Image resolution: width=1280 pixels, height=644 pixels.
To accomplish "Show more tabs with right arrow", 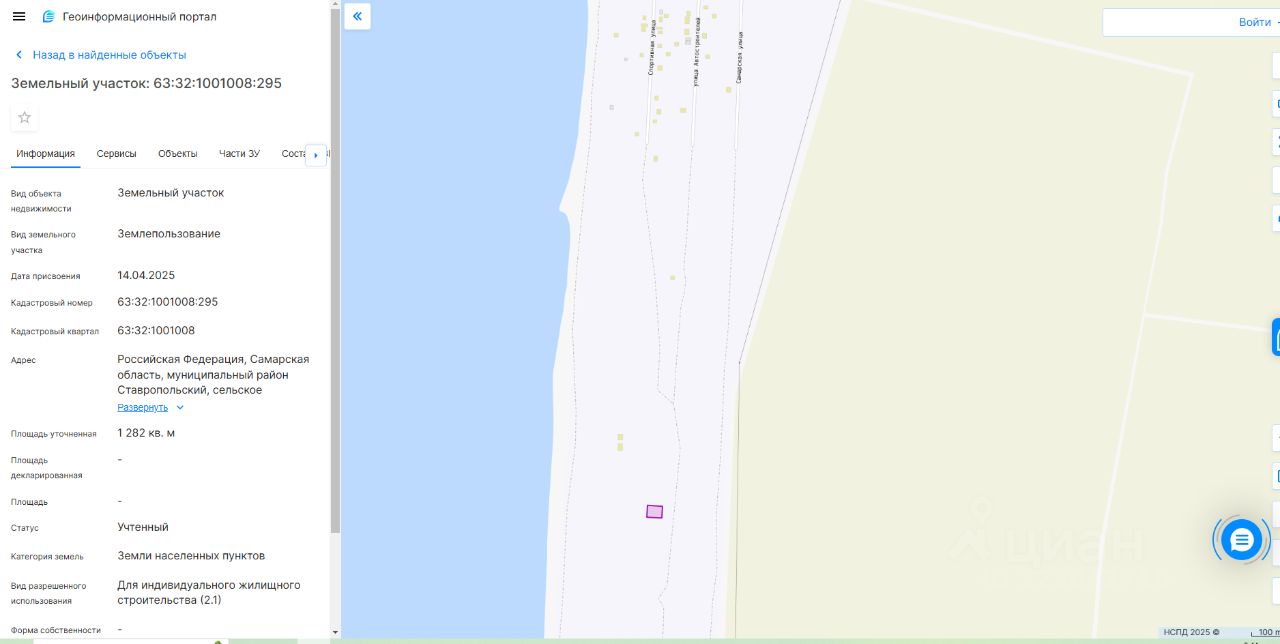I will click(316, 155).
